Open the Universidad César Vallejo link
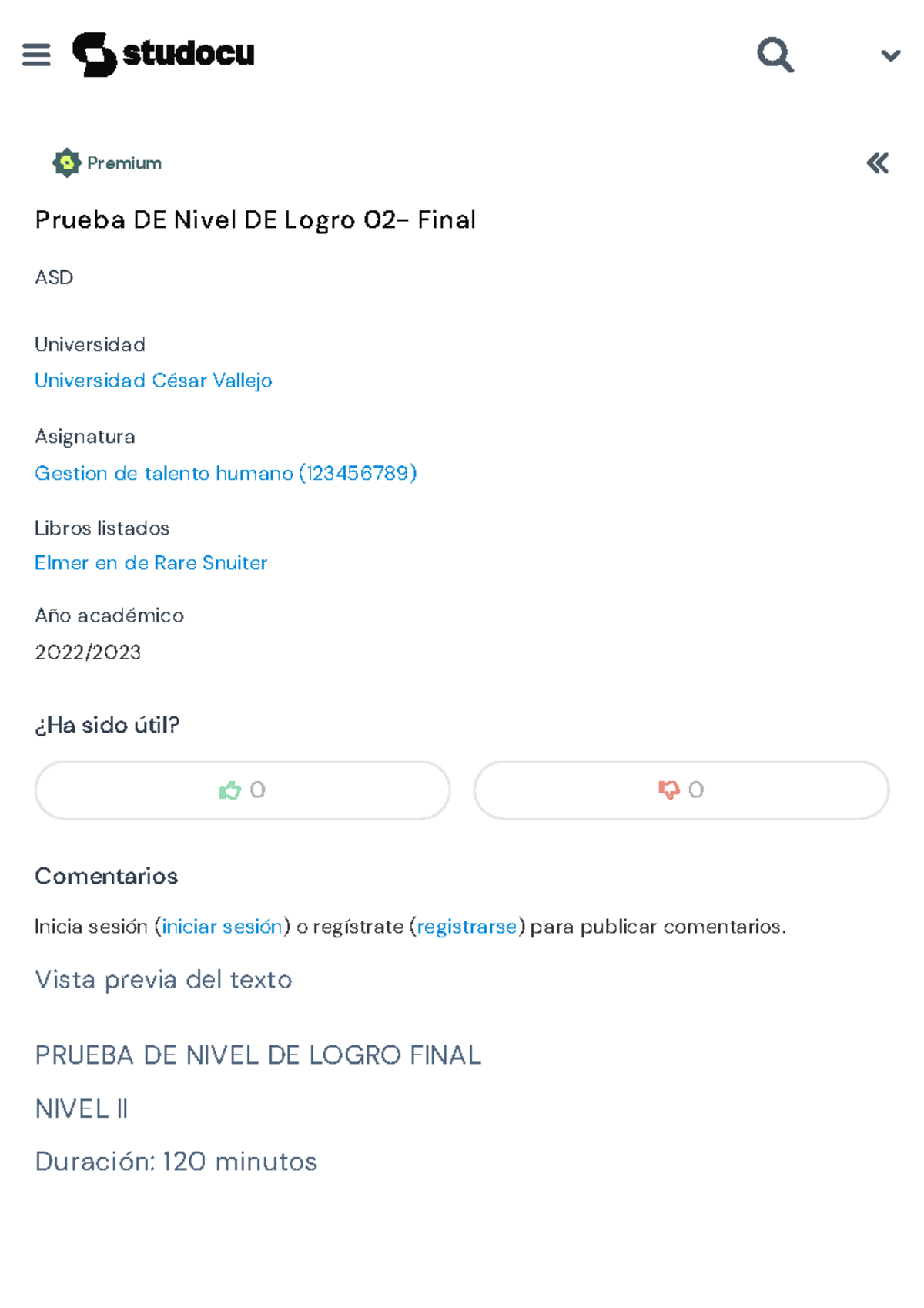 pyautogui.click(x=153, y=381)
